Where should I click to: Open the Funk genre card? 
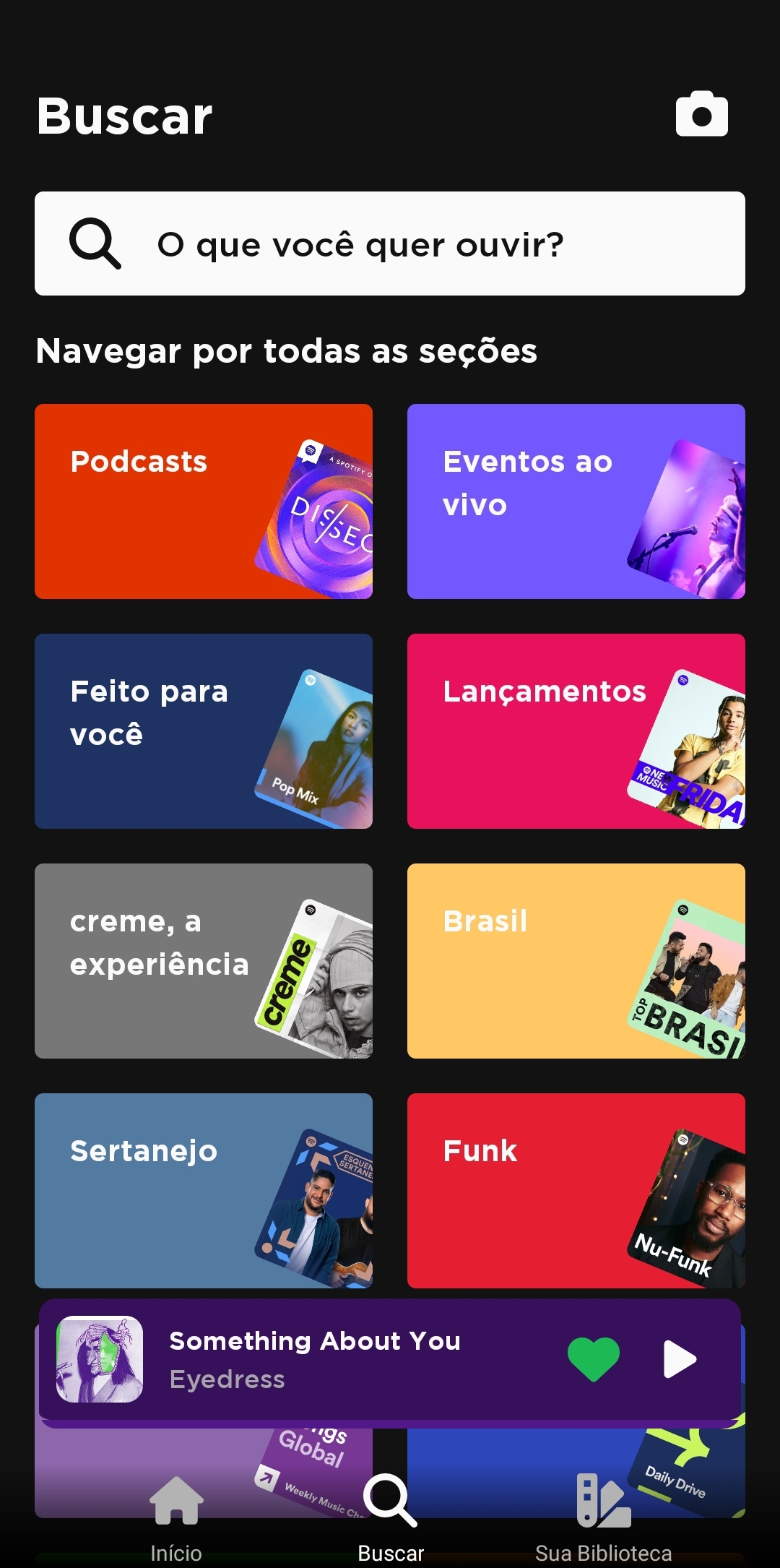coord(576,1191)
